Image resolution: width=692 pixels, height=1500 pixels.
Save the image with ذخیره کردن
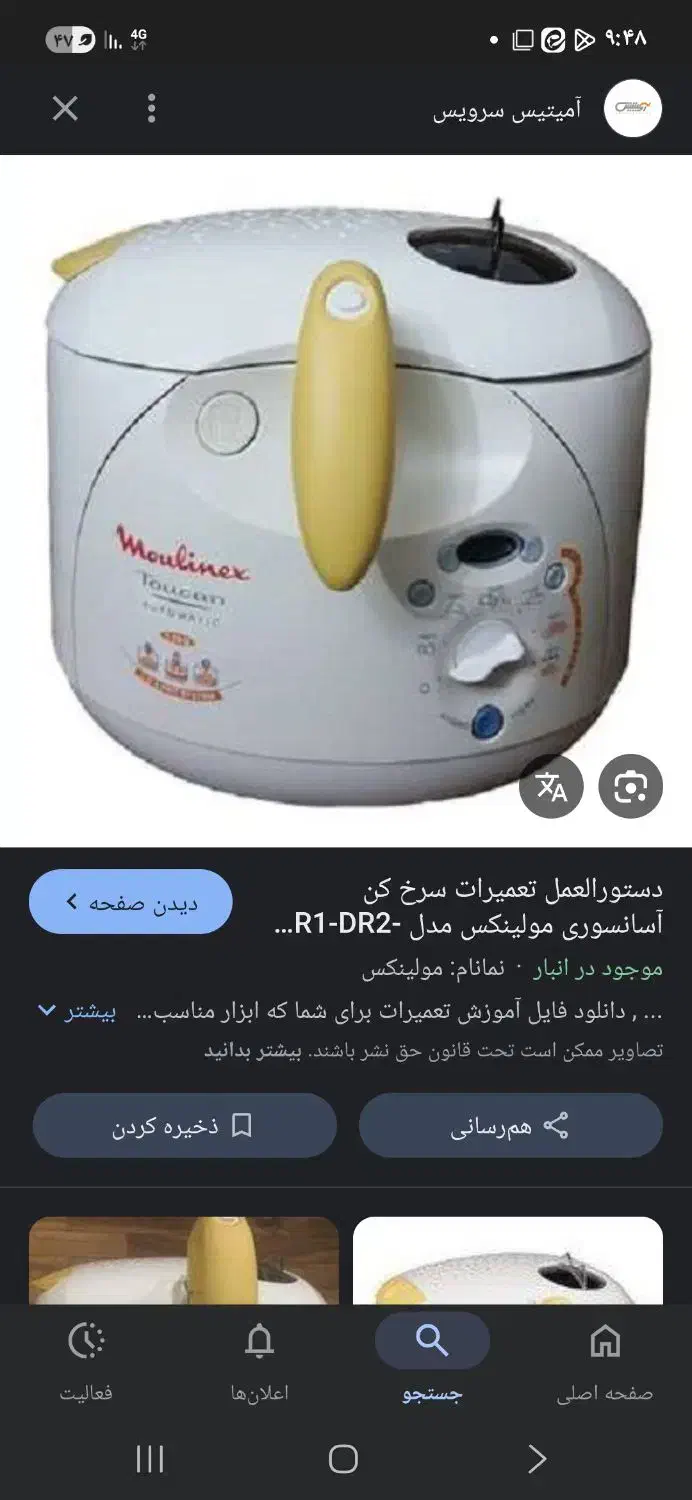click(x=184, y=1126)
